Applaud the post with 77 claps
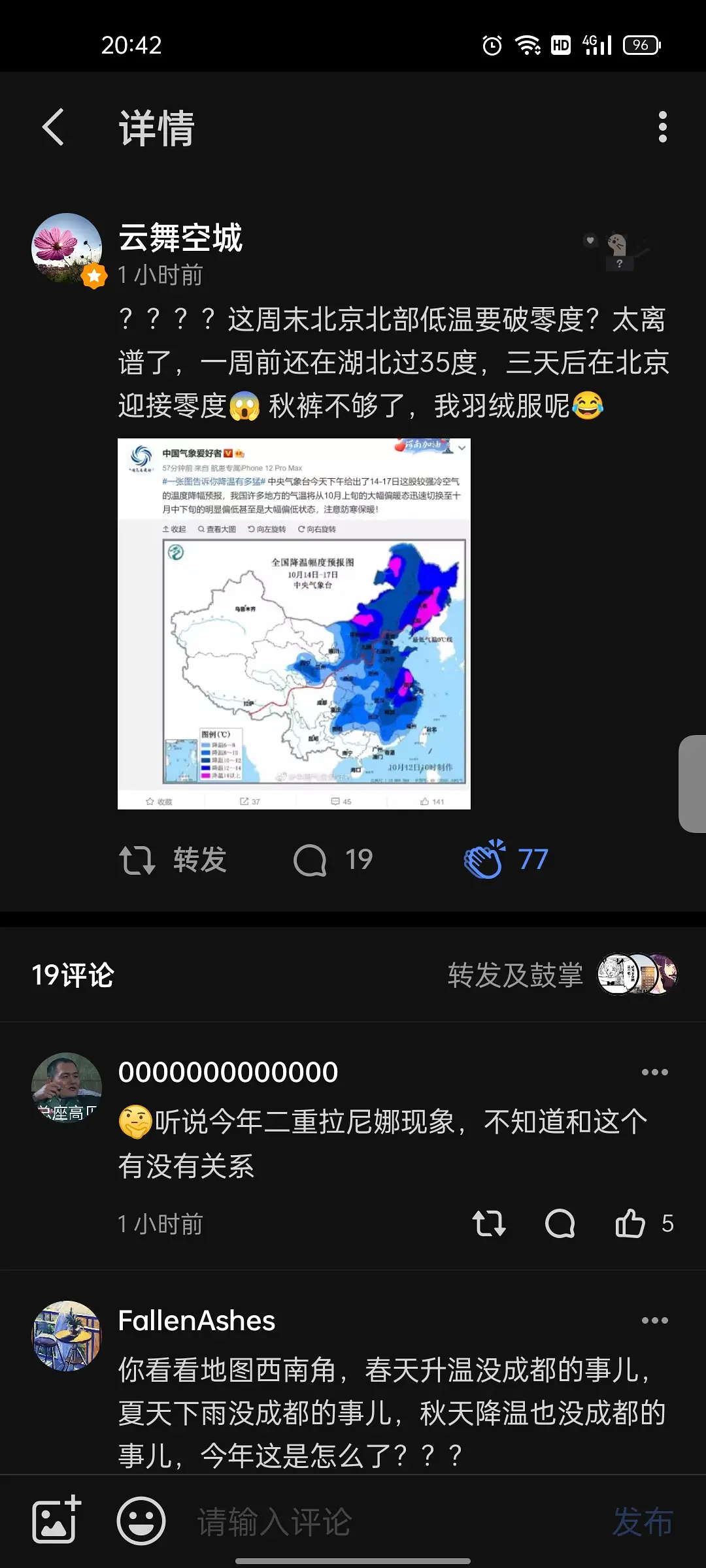Viewport: 706px width, 1568px height. 505,859
